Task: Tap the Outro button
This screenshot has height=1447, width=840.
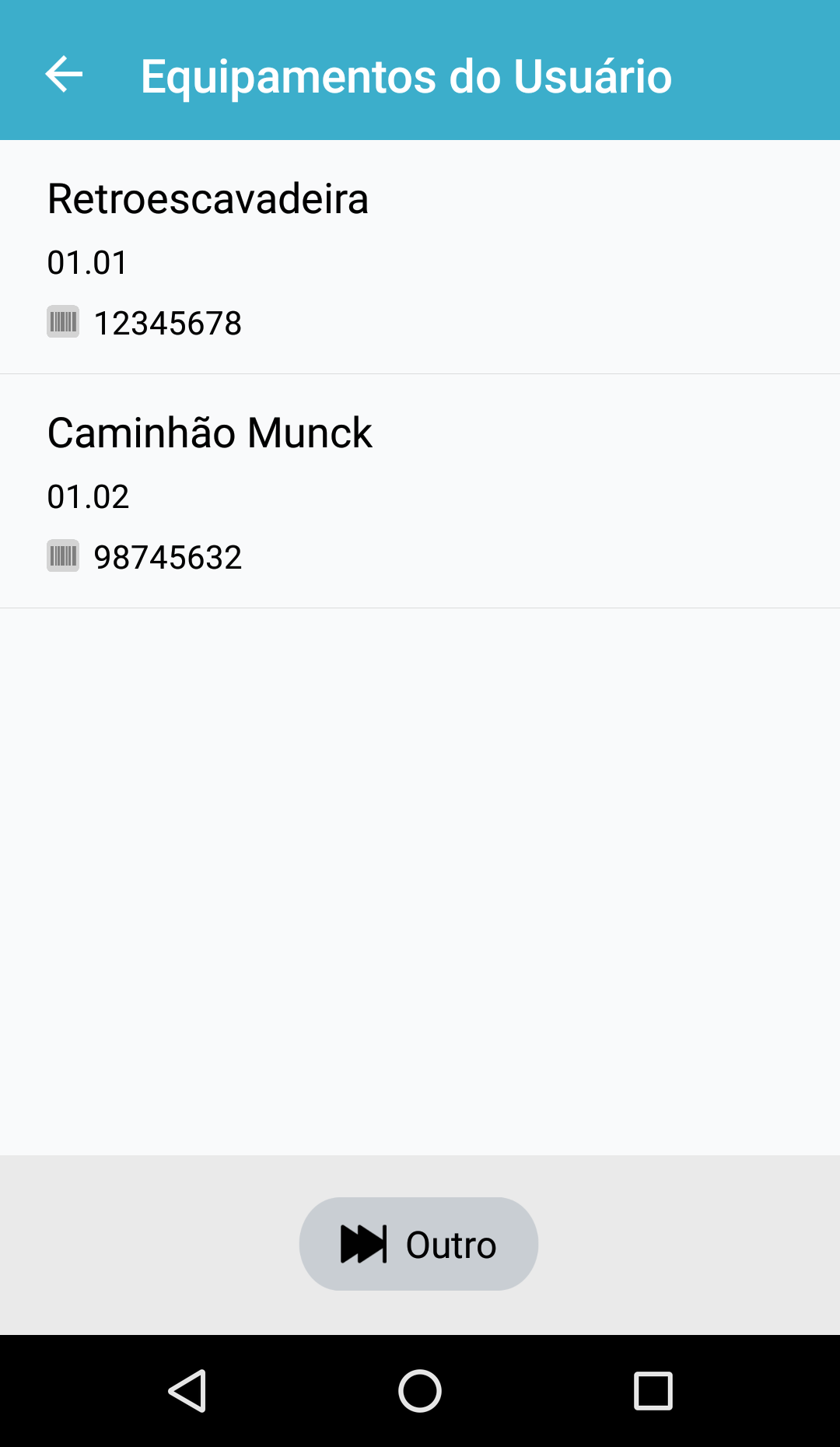Action: (418, 1243)
